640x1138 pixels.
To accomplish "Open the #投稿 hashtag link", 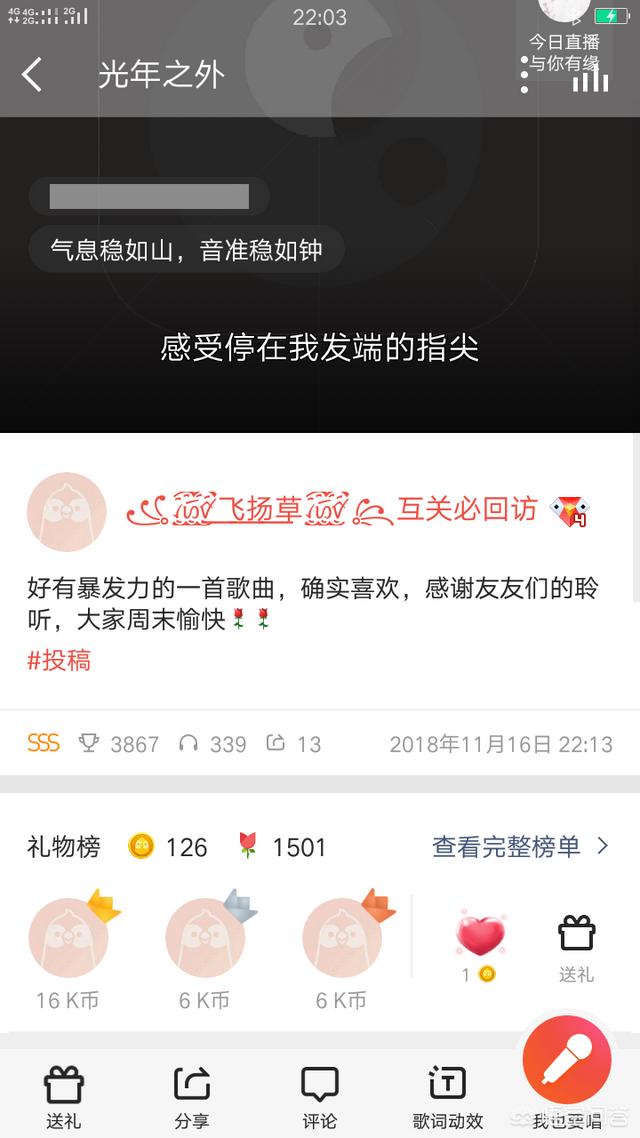I will [x=59, y=660].
